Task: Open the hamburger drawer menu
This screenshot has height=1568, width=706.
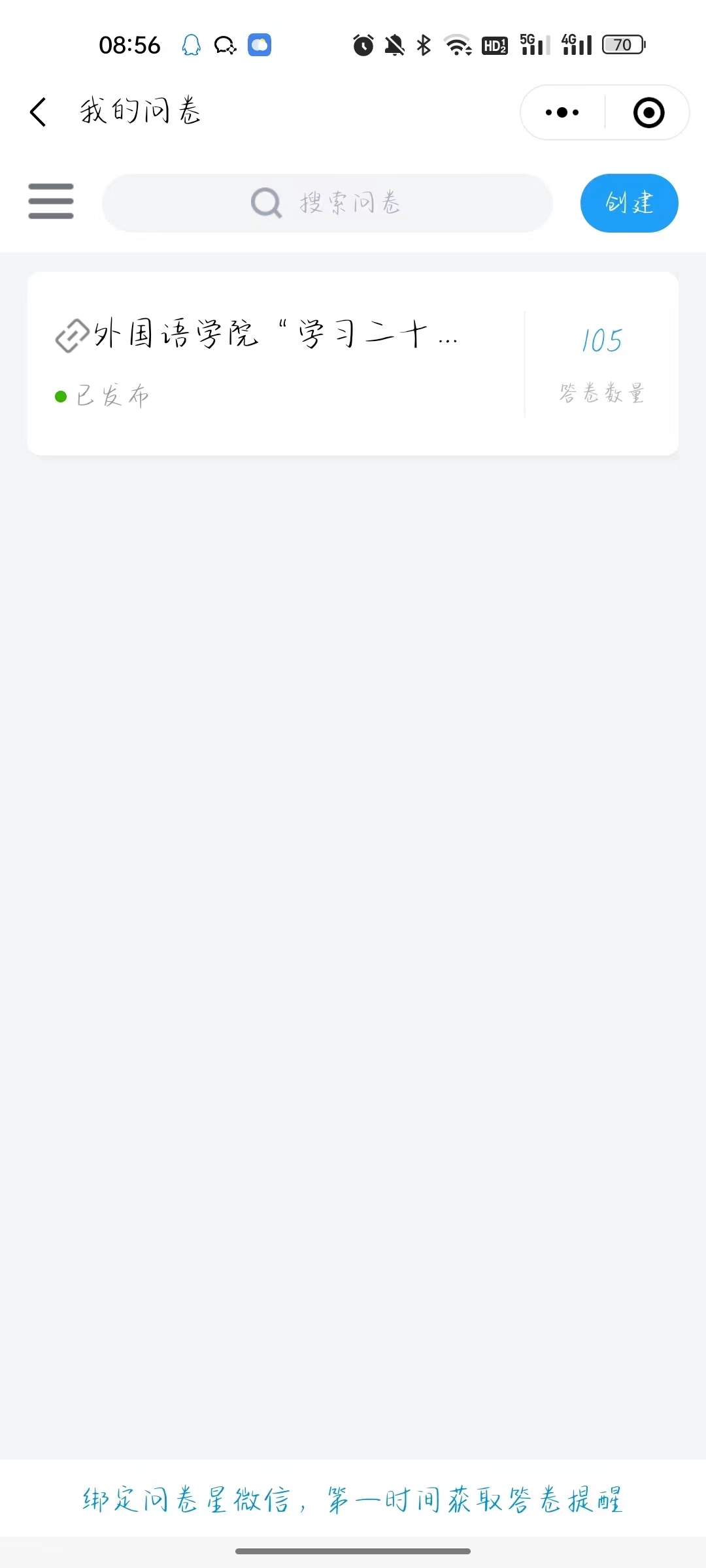Action: pyautogui.click(x=51, y=201)
